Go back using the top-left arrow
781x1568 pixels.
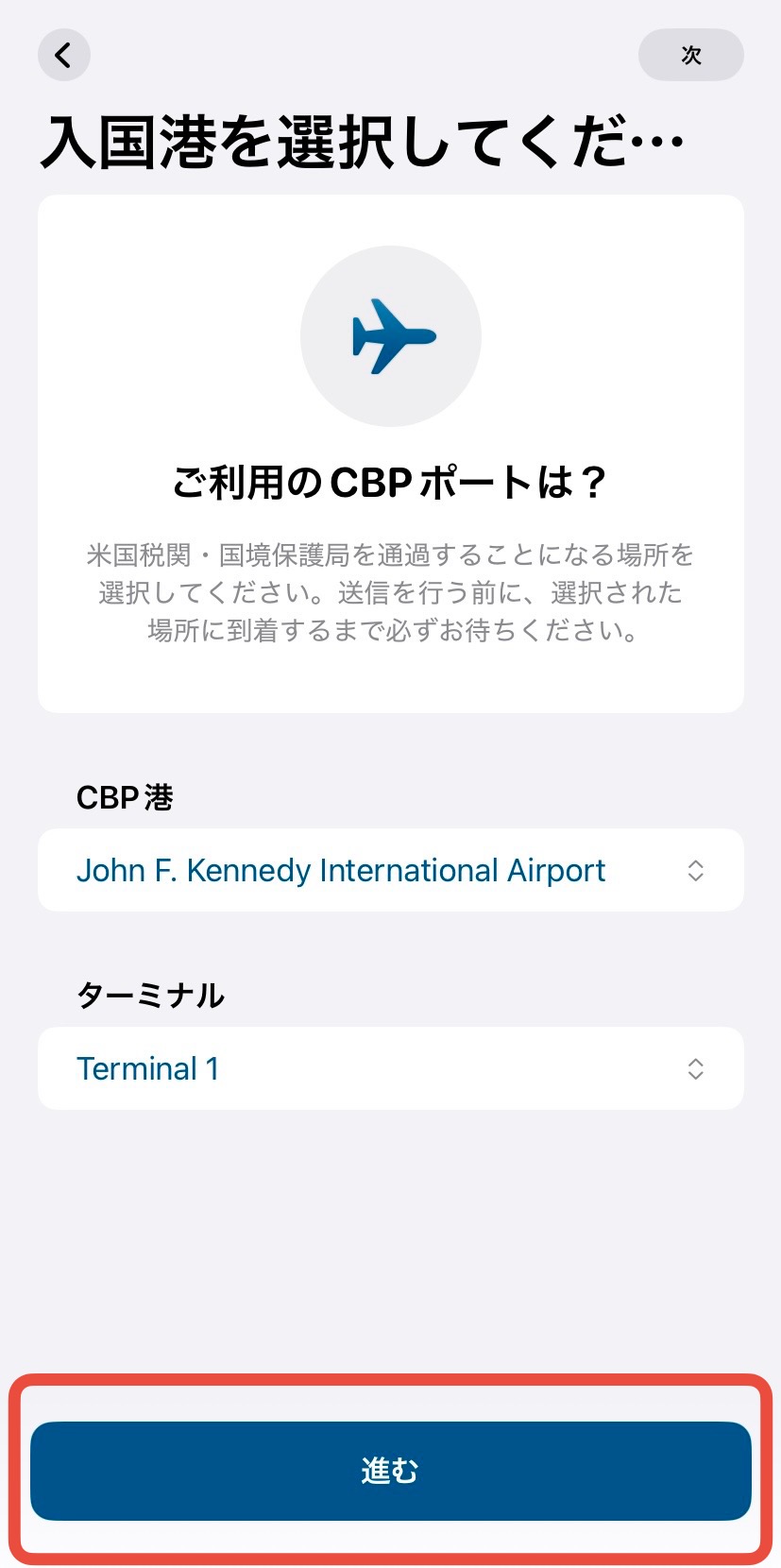click(x=63, y=56)
